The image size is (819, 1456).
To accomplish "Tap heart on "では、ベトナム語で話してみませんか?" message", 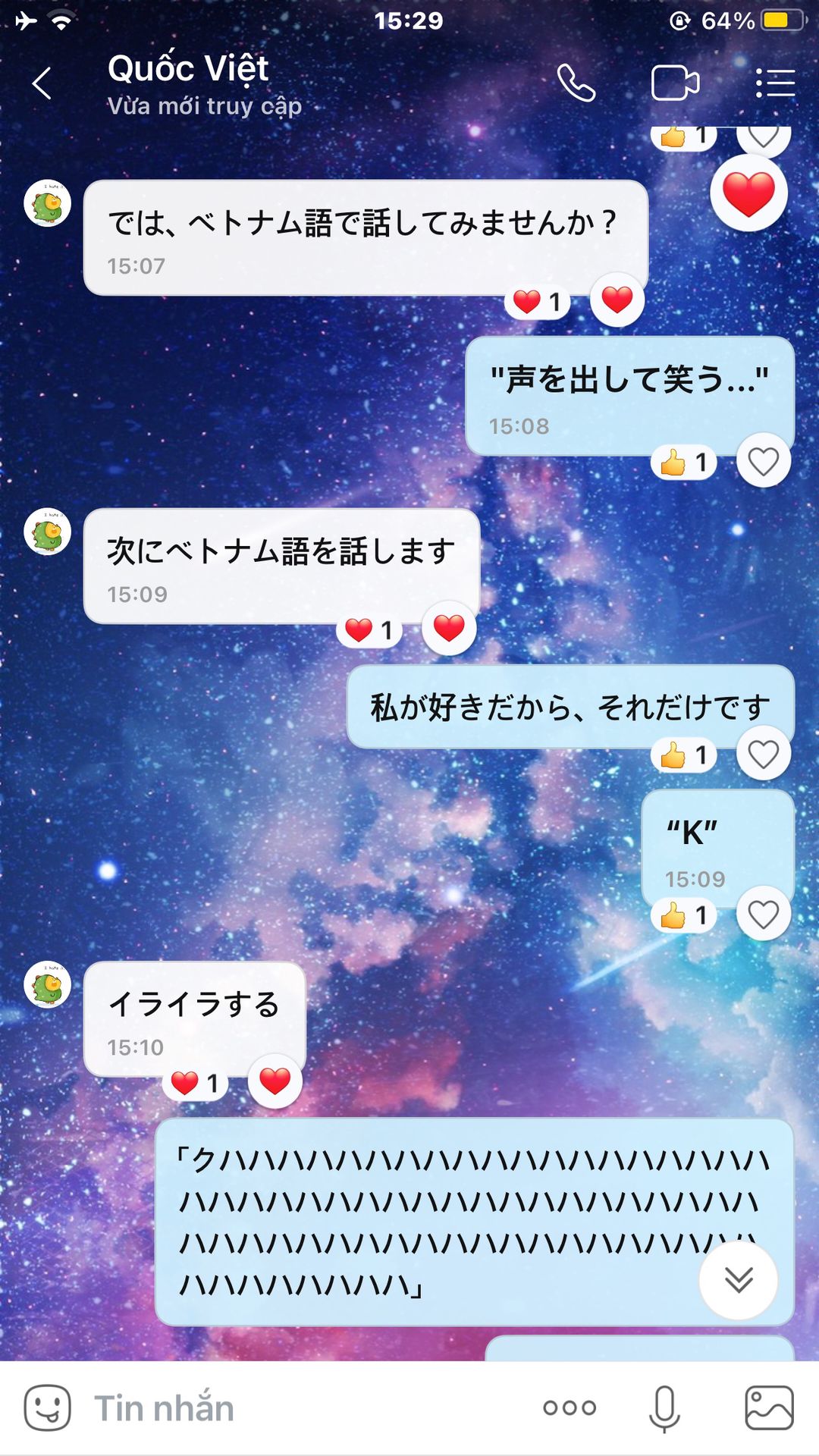I will click(x=617, y=300).
